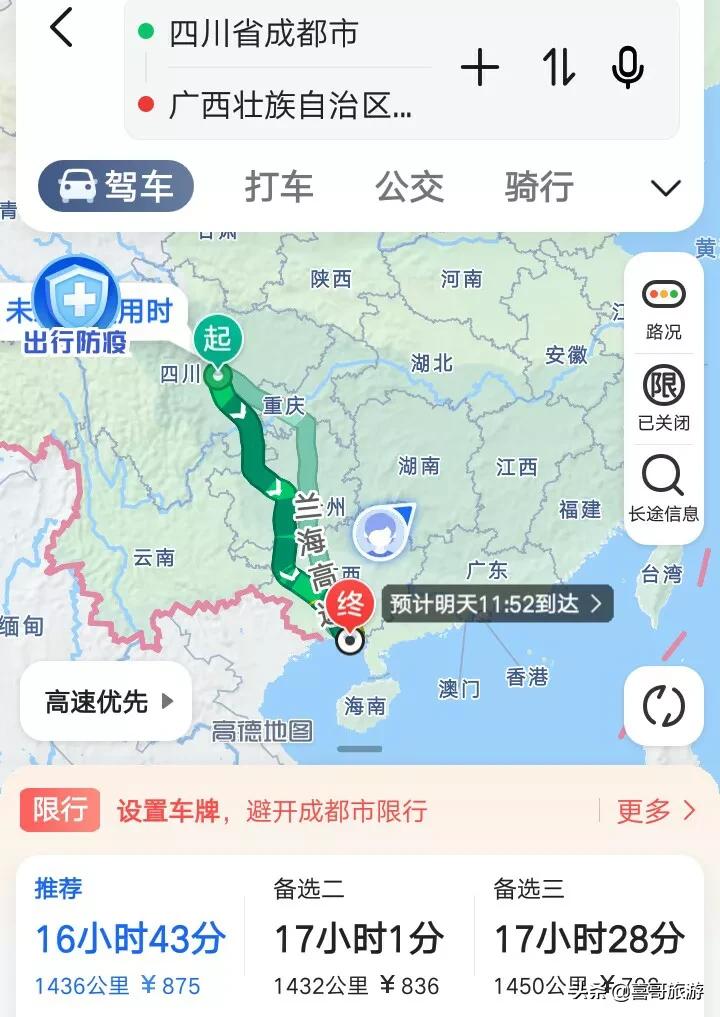
Task: Open 长途信息 long-distance info
Action: point(663,489)
